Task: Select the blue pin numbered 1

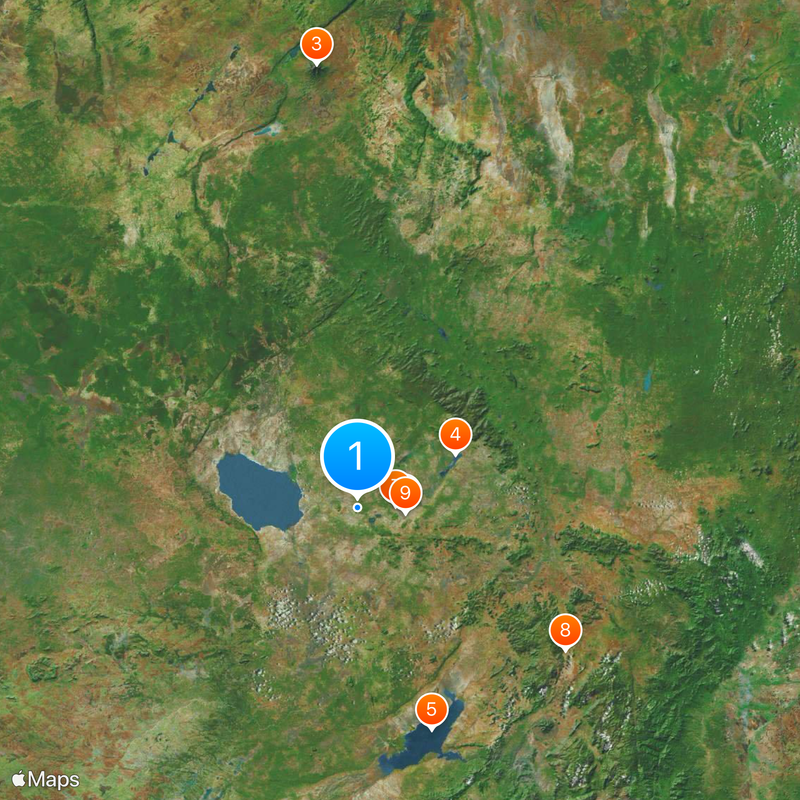Action: coord(357,456)
